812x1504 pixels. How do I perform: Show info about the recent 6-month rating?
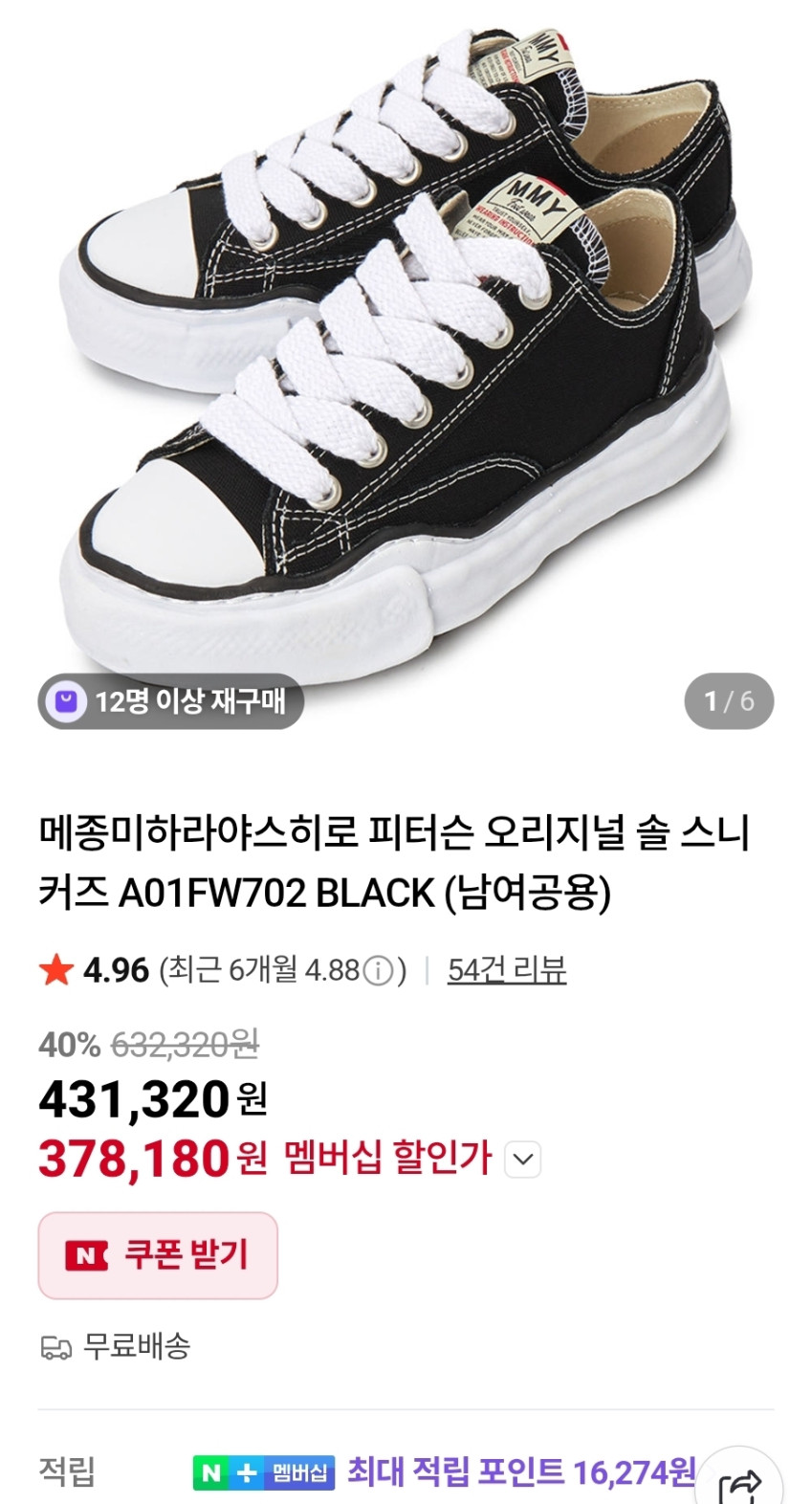pyautogui.click(x=379, y=972)
